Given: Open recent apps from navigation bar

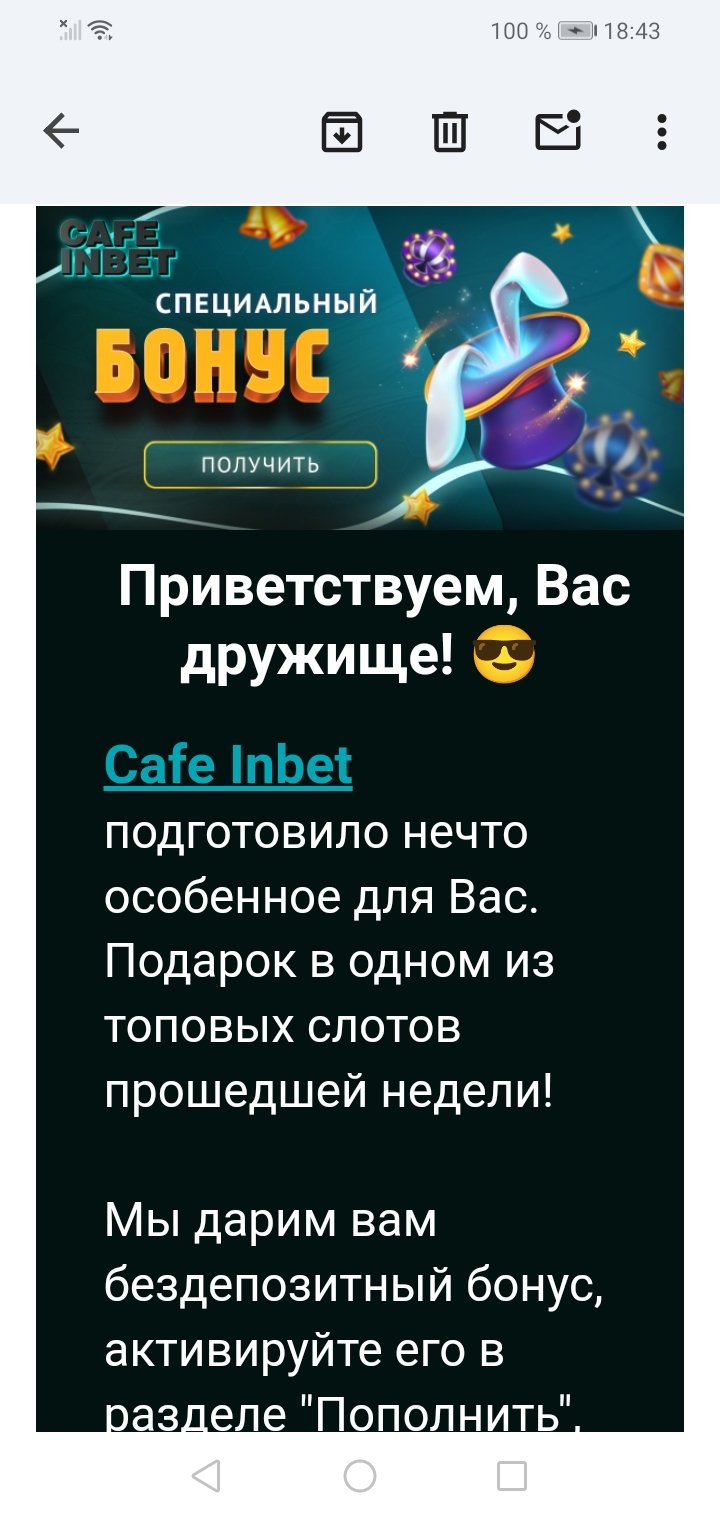Looking at the screenshot, I should pos(512,1476).
